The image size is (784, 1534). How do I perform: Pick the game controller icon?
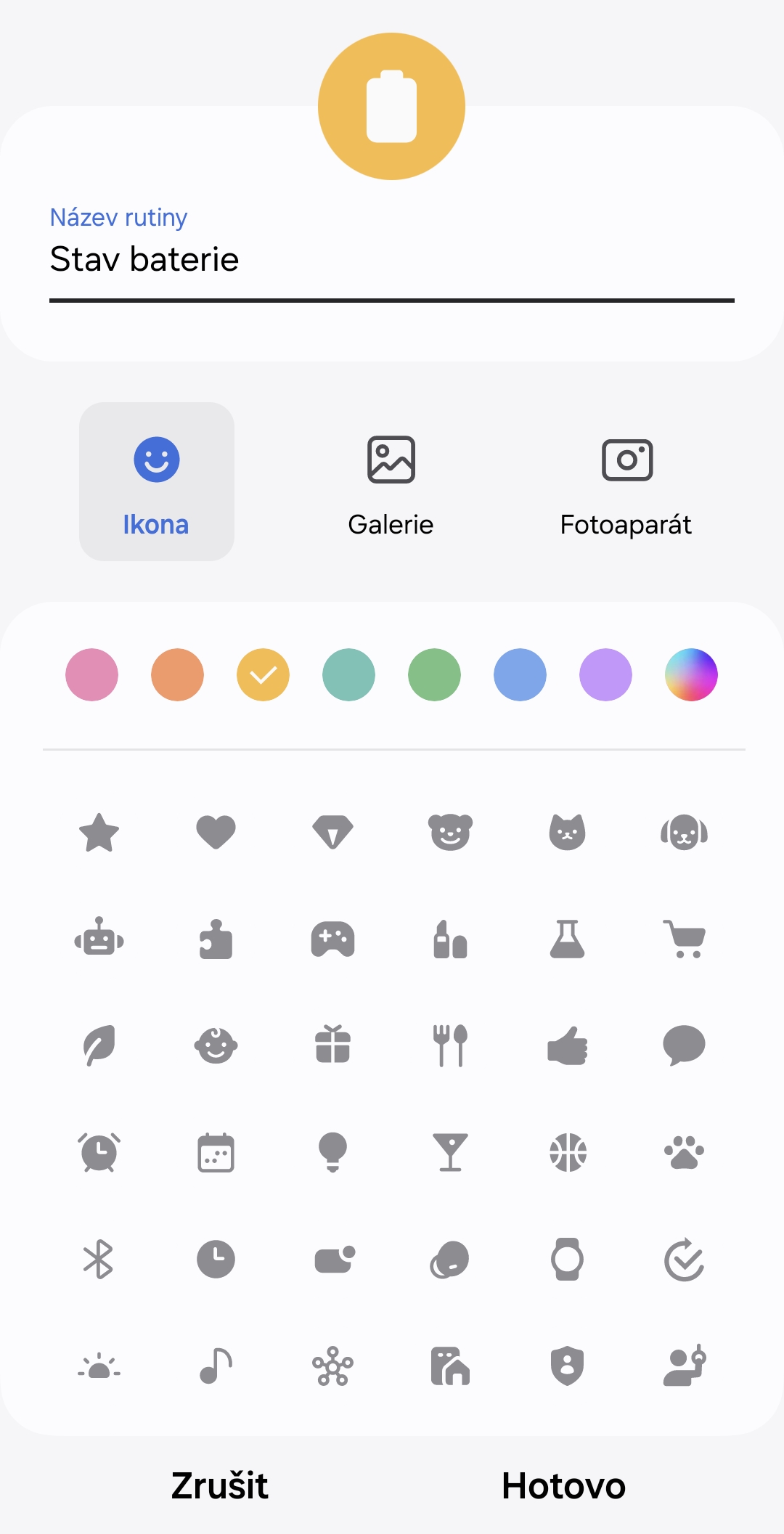tap(333, 939)
